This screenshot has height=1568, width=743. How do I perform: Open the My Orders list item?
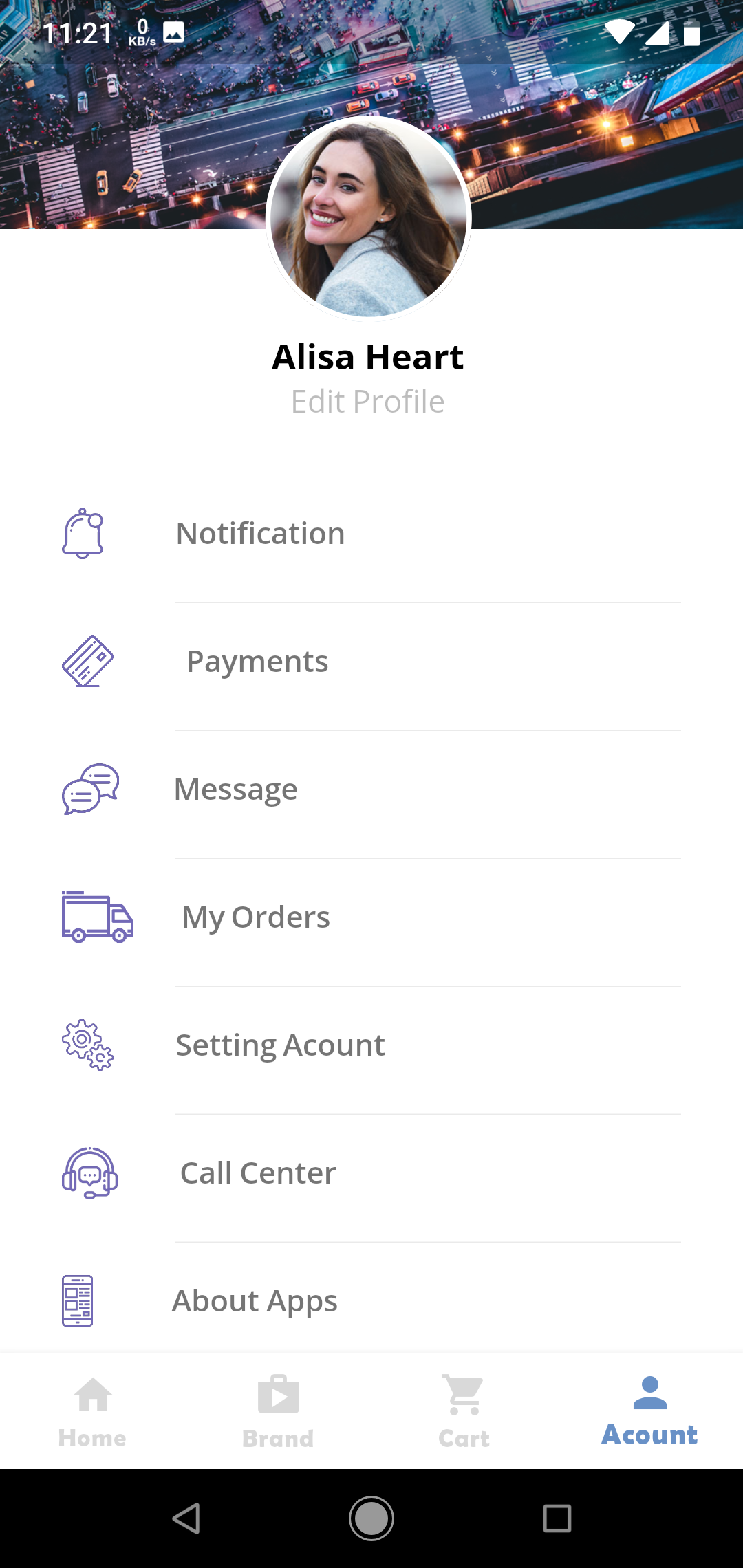pos(255,917)
